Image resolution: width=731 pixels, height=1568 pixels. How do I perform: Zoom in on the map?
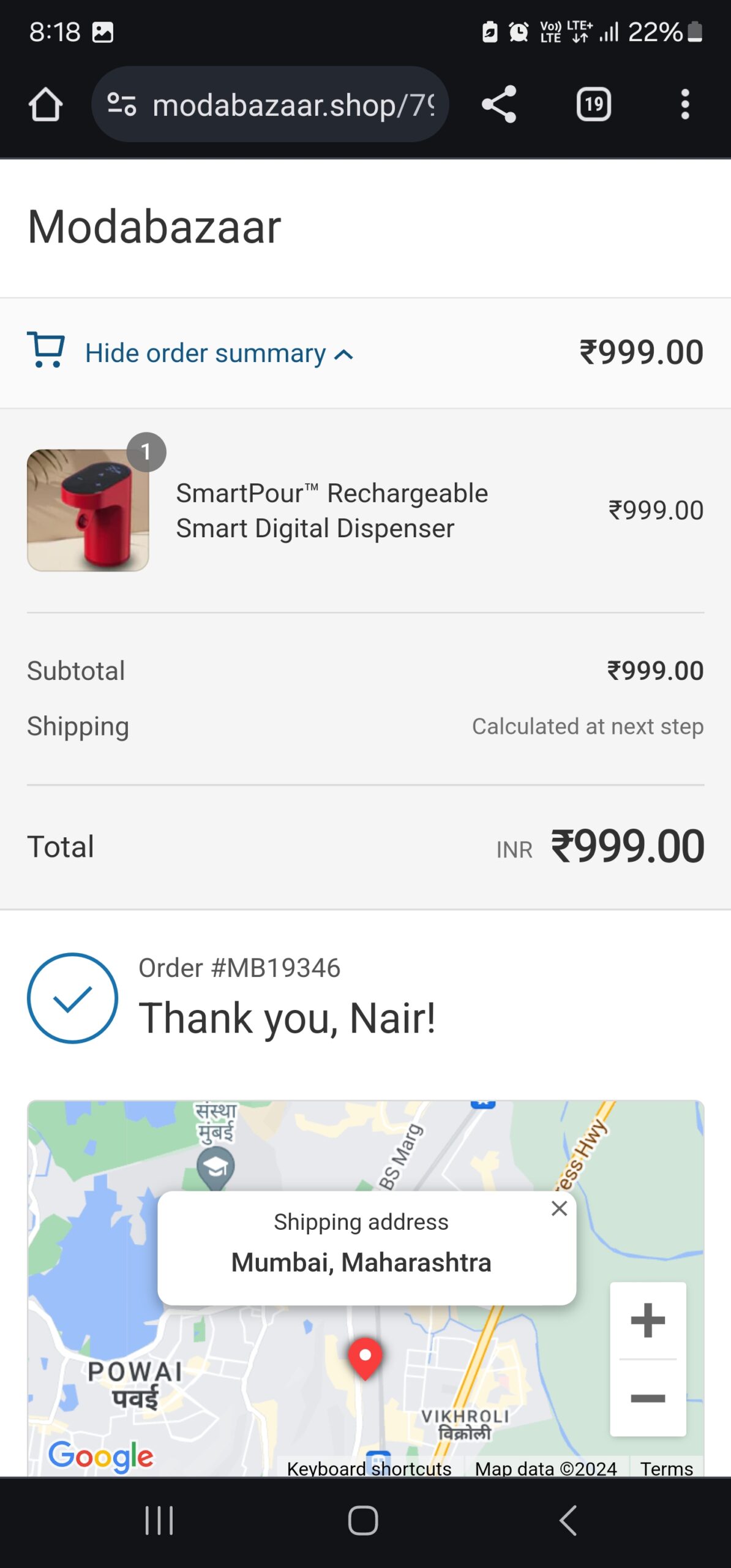[x=648, y=1320]
